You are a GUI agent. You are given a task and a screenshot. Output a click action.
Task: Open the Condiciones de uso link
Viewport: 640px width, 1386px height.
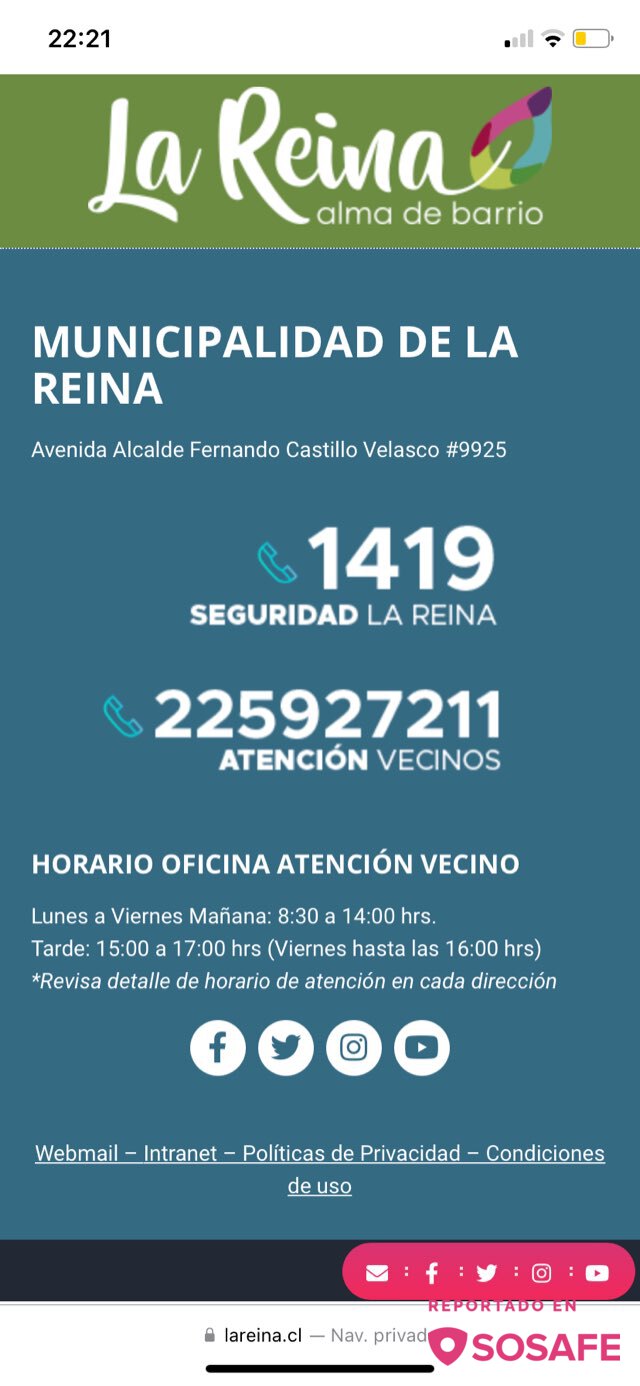(x=445, y=1170)
